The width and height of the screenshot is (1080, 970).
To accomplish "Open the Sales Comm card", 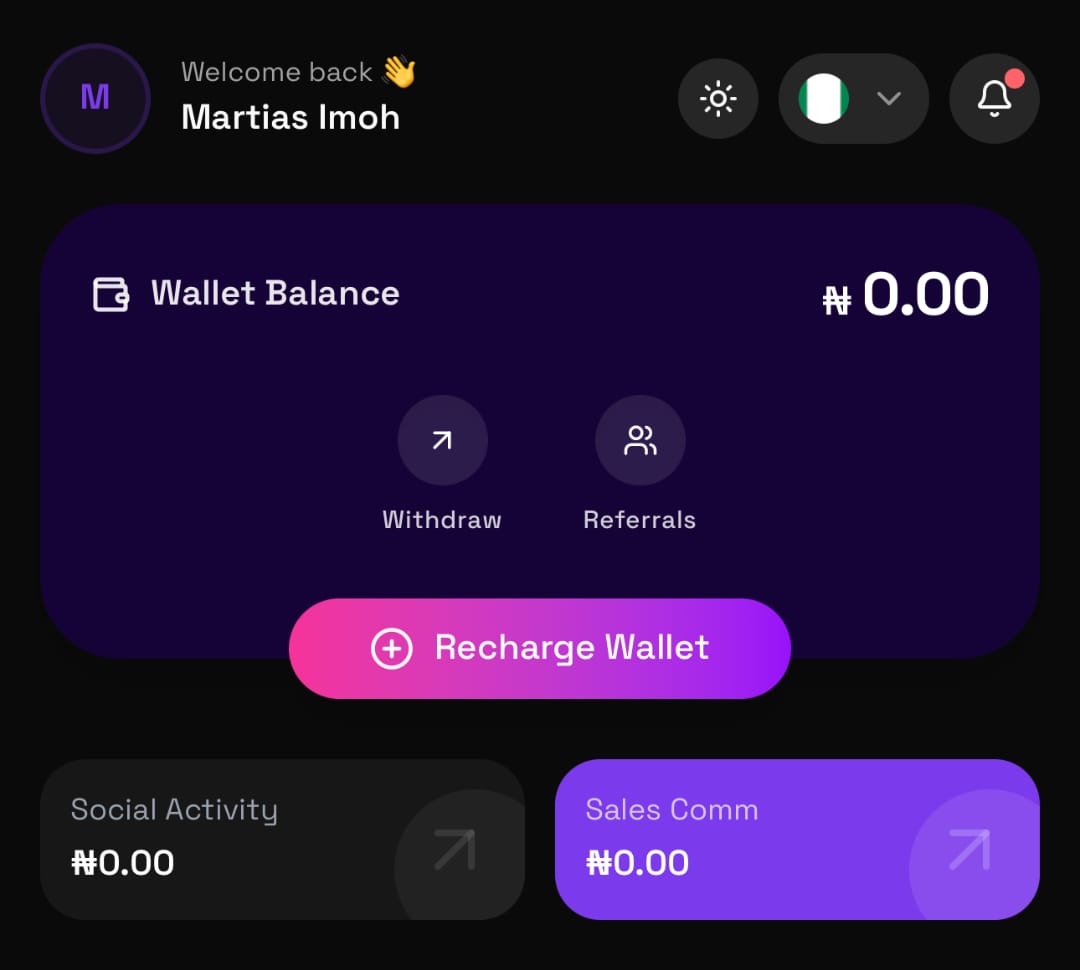I will tap(797, 839).
